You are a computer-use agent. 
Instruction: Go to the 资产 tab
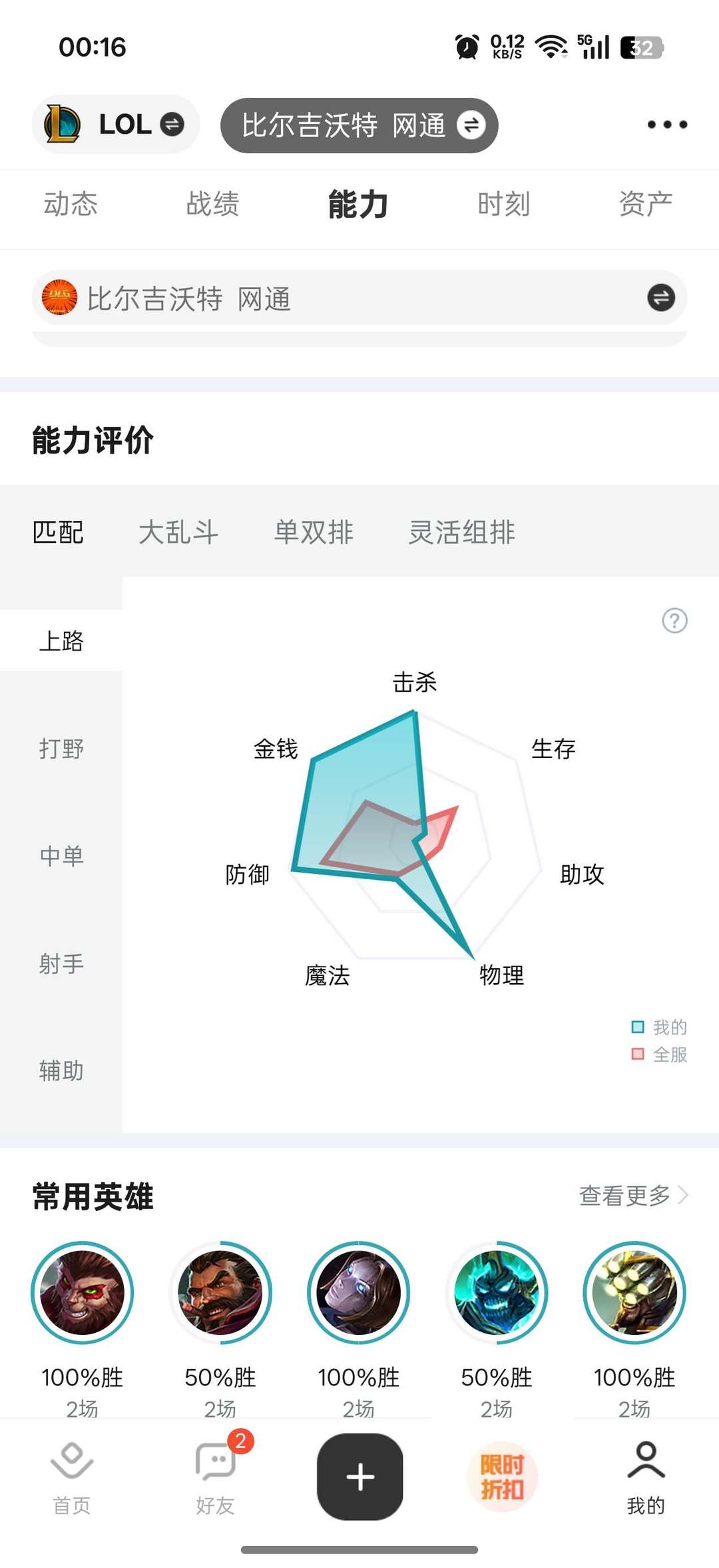[645, 204]
